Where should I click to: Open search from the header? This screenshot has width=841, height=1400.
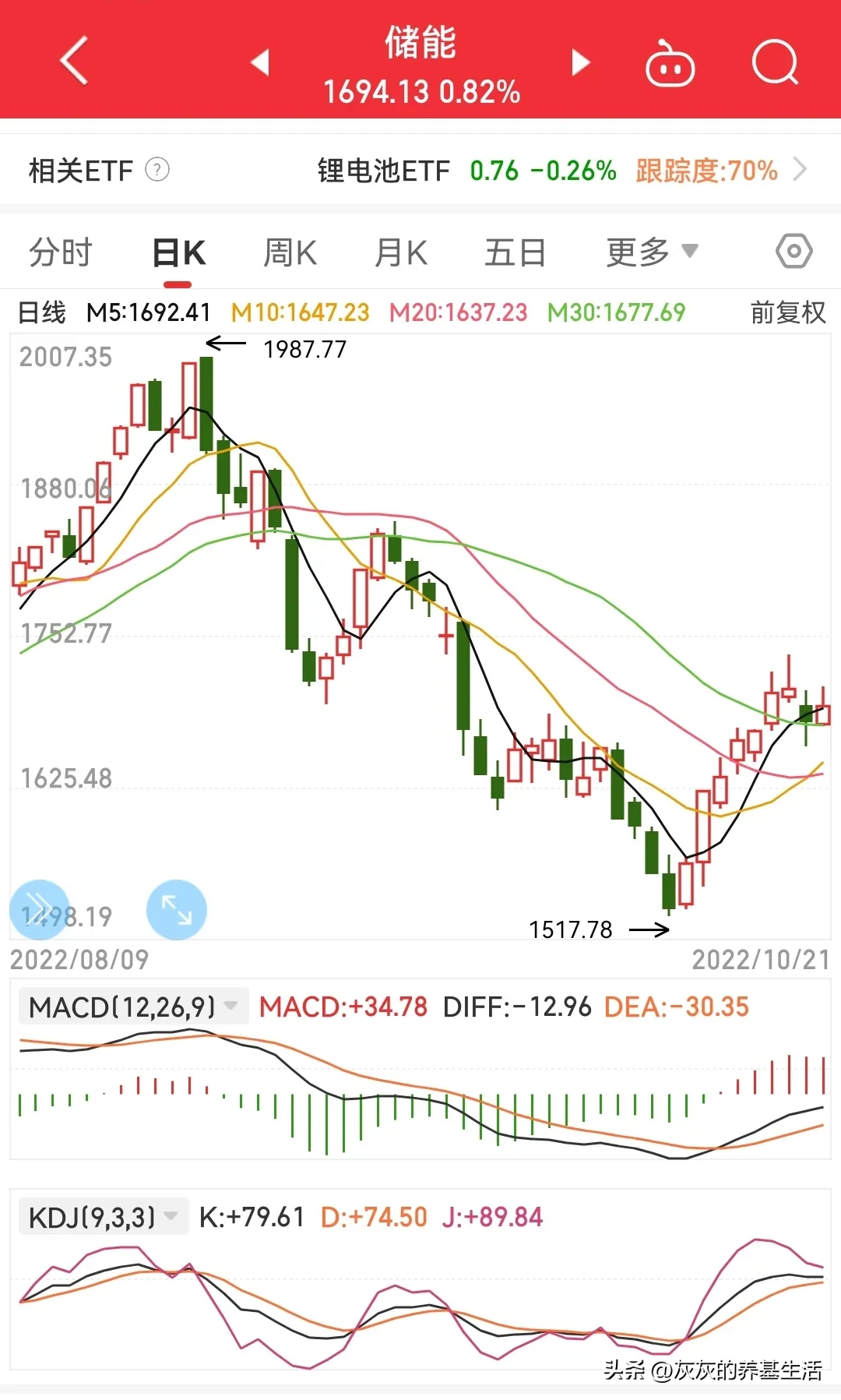click(775, 62)
